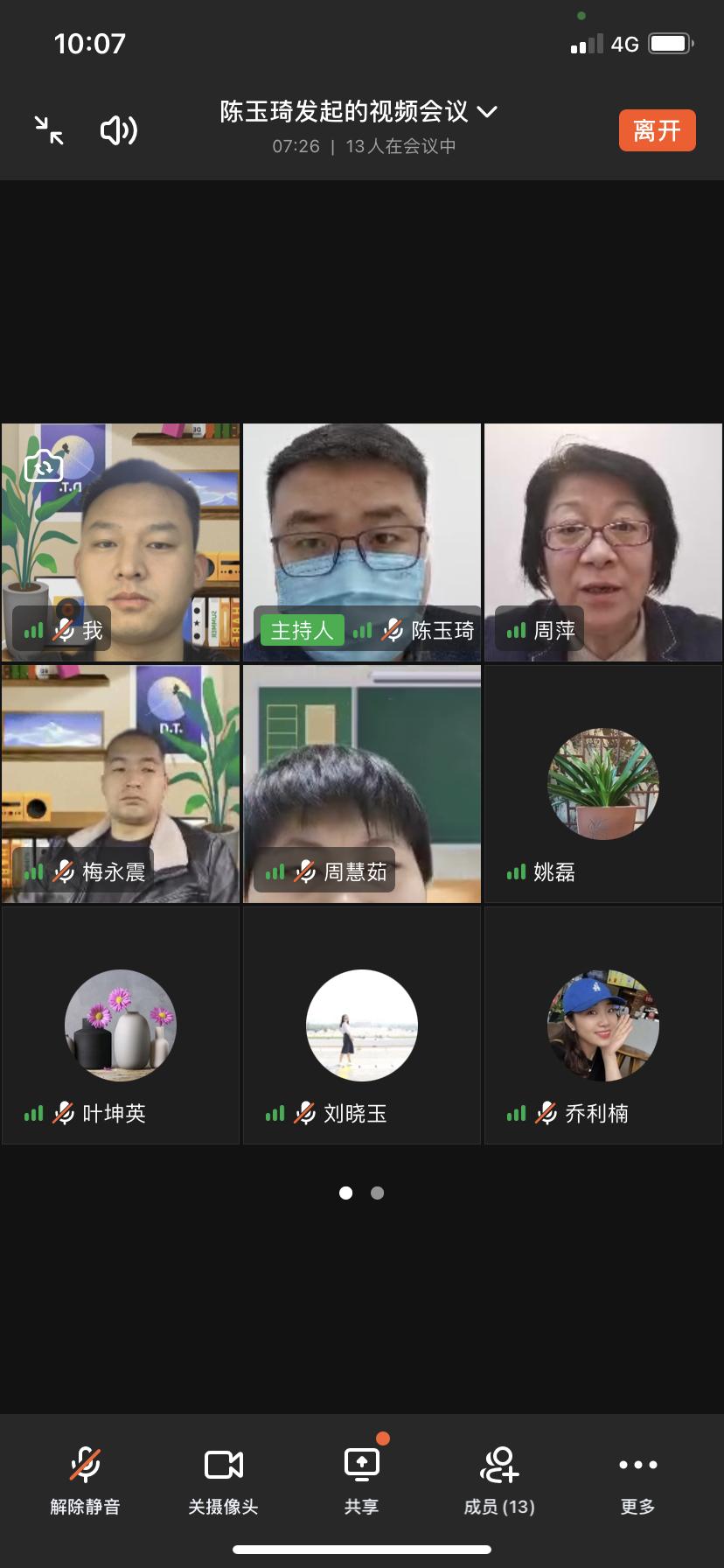
Task: Open the 共享 share option
Action: (361, 1480)
